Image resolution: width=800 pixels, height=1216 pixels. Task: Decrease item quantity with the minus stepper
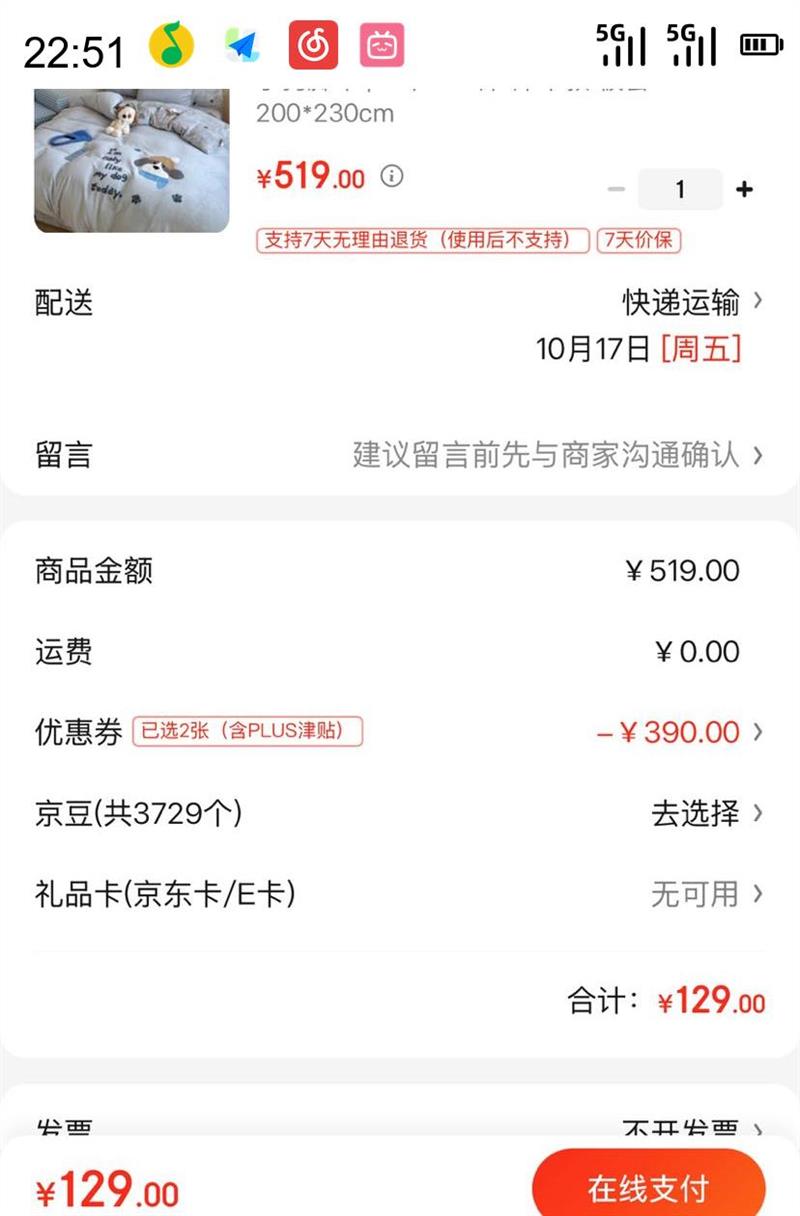[618, 188]
